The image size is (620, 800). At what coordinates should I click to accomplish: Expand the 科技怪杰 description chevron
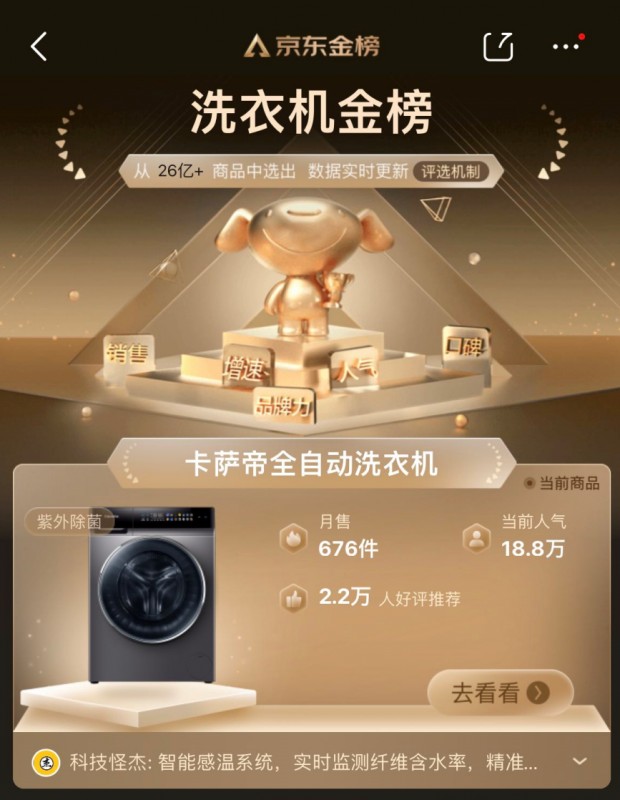click(580, 761)
